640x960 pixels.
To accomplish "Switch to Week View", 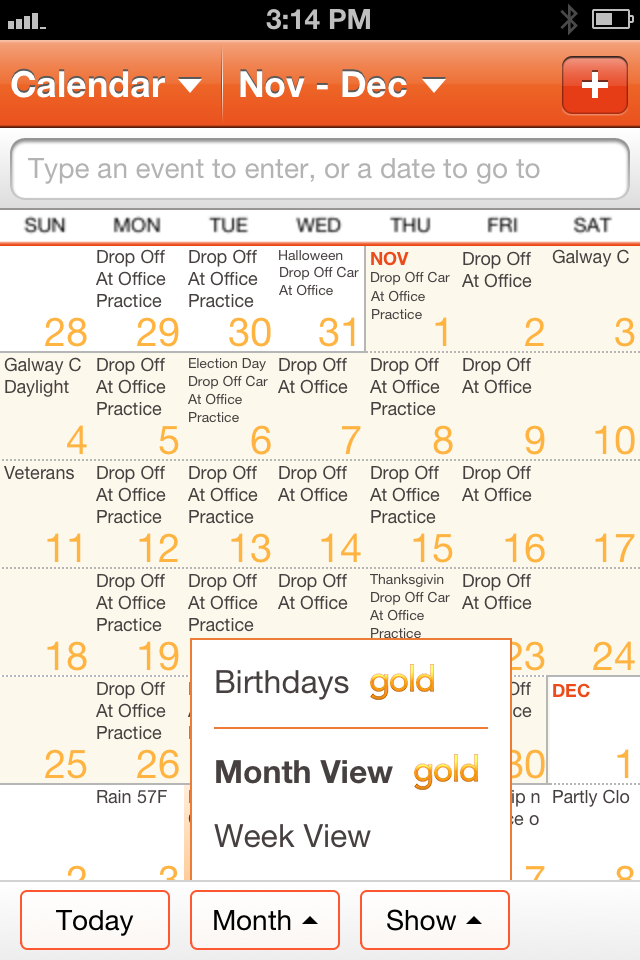I will [293, 836].
